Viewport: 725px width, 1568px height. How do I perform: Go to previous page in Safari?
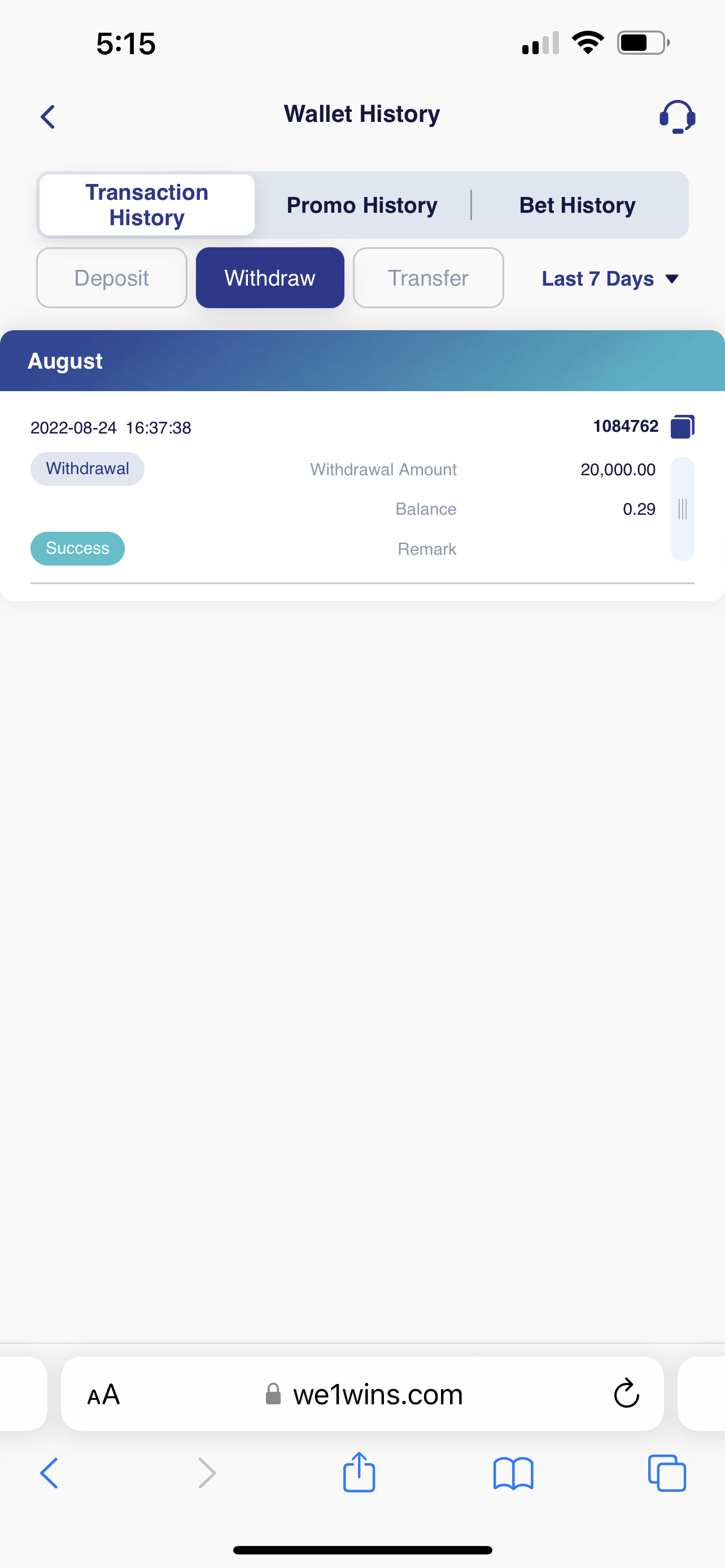[49, 1473]
